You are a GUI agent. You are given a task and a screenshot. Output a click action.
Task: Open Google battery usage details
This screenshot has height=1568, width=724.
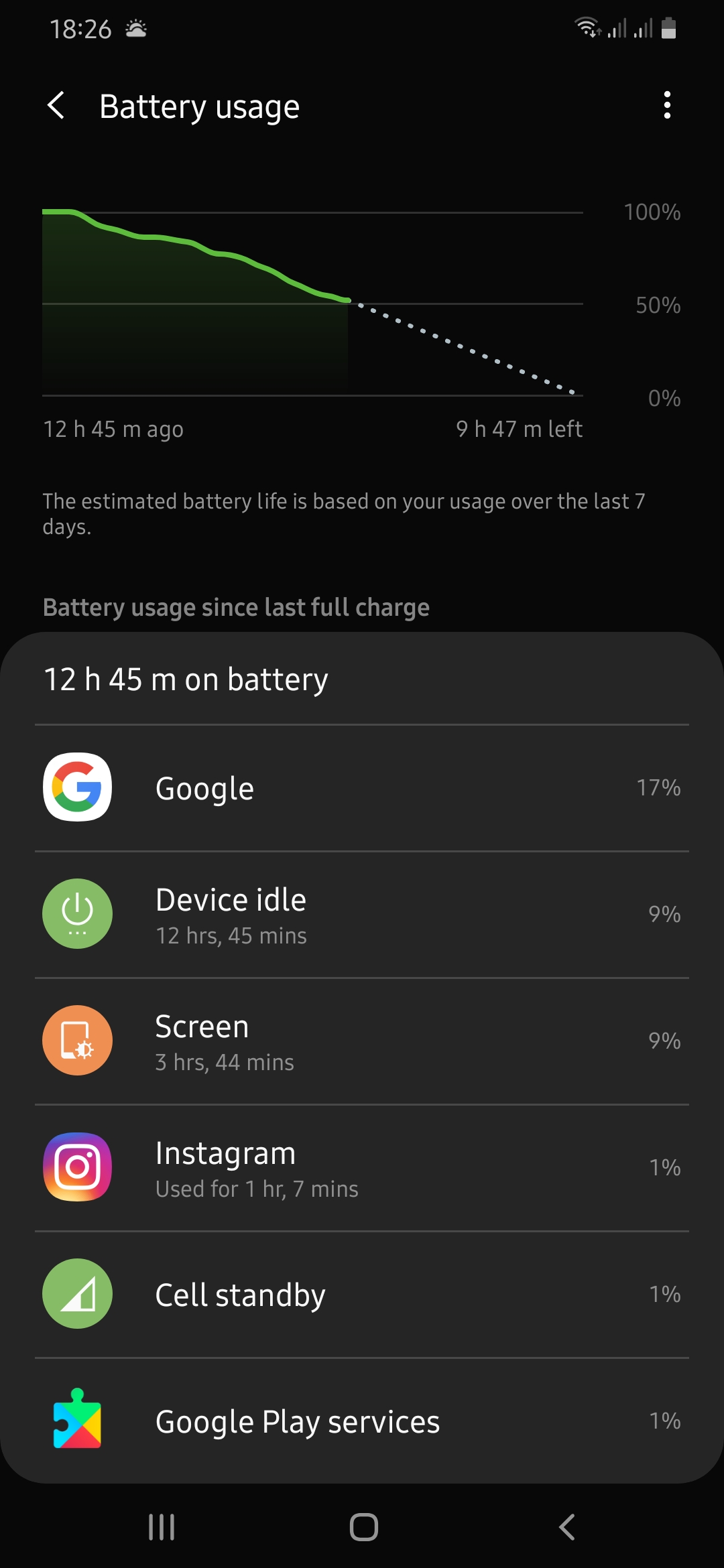pos(362,788)
